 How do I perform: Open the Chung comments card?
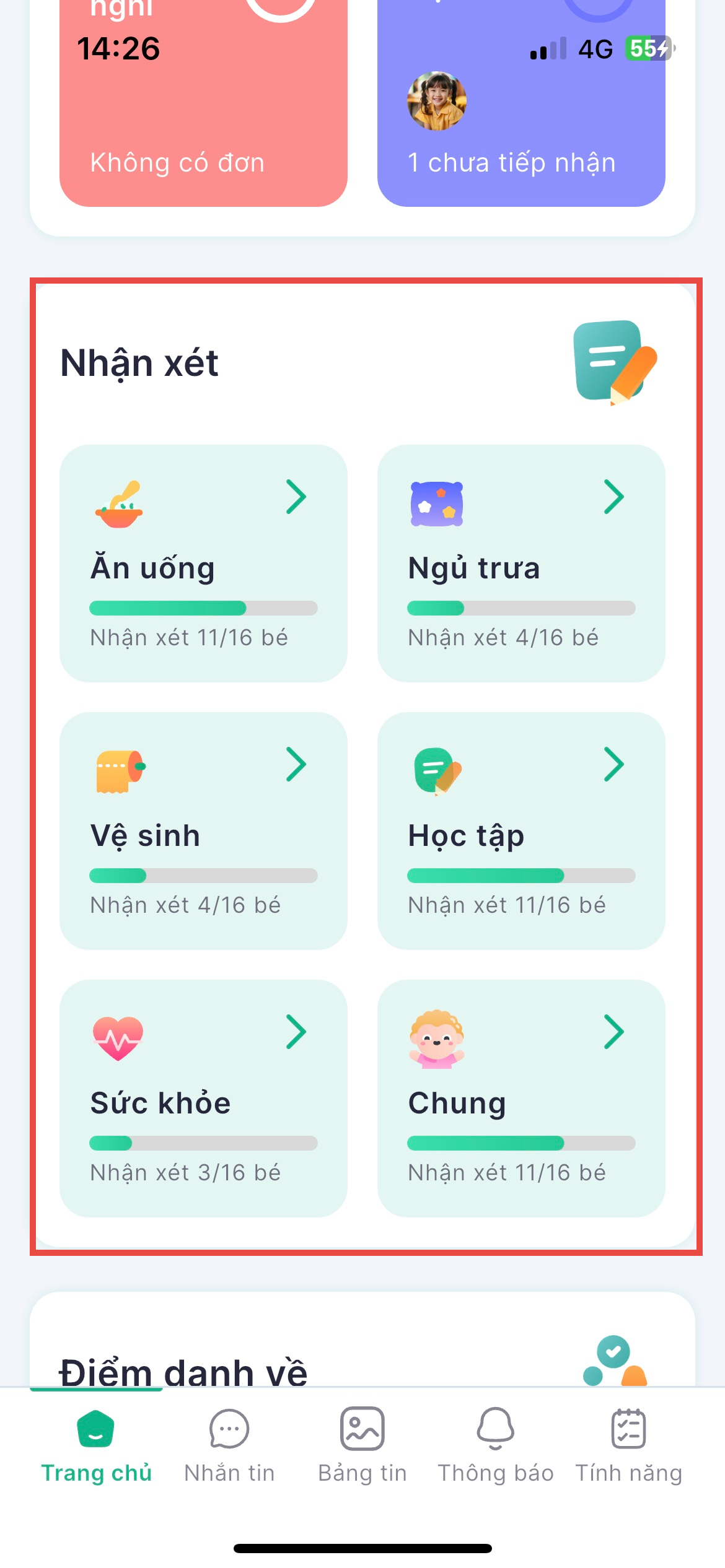click(x=521, y=1098)
